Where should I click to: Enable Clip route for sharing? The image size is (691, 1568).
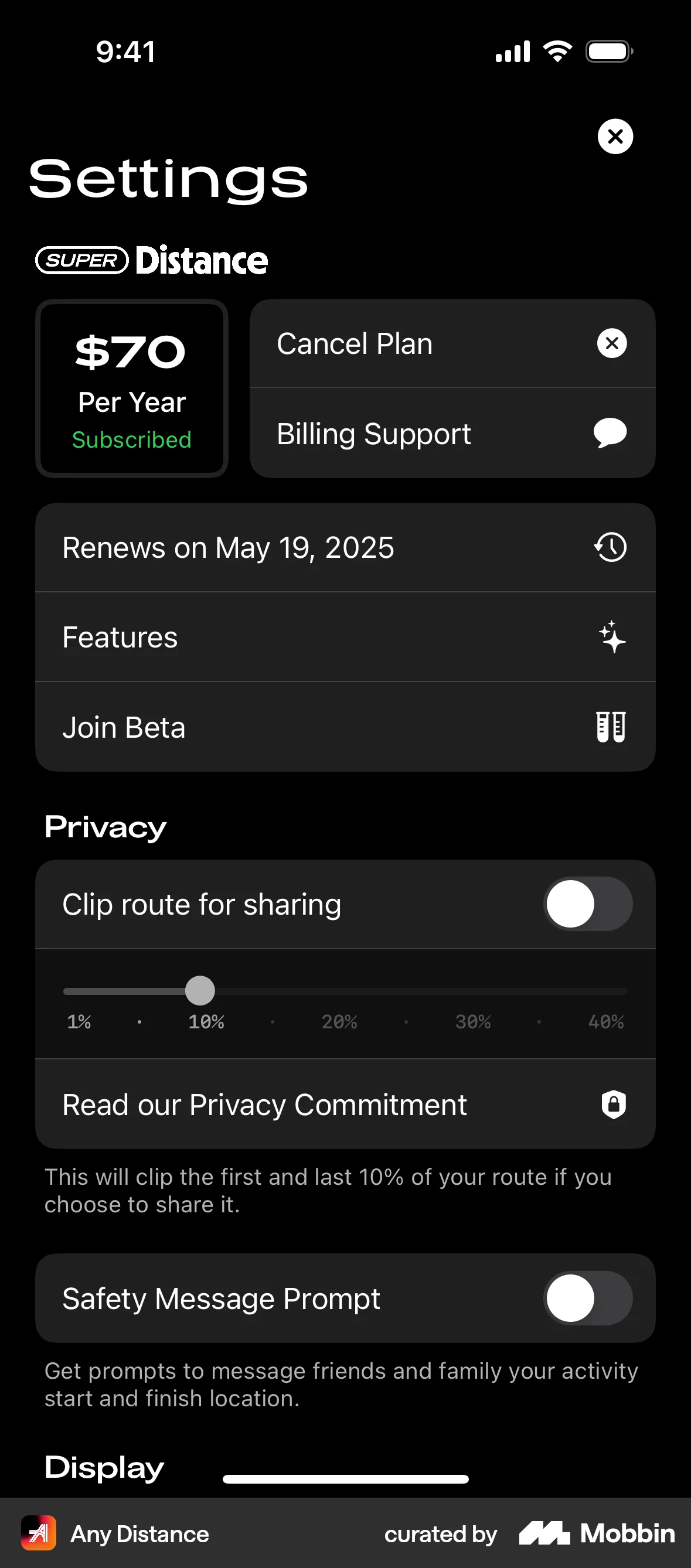pos(586,905)
